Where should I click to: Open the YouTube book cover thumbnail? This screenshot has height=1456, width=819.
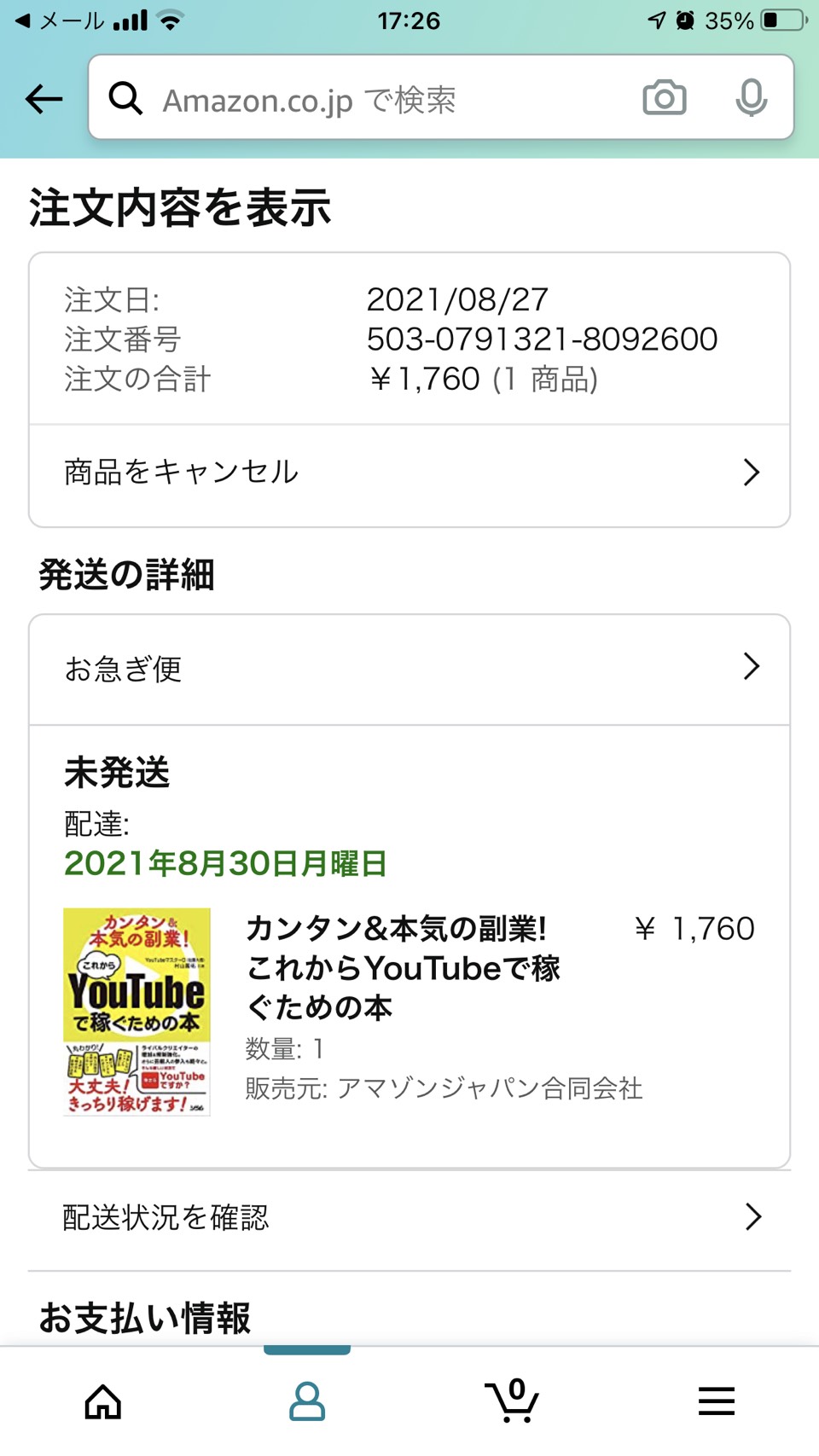pyautogui.click(x=136, y=1012)
